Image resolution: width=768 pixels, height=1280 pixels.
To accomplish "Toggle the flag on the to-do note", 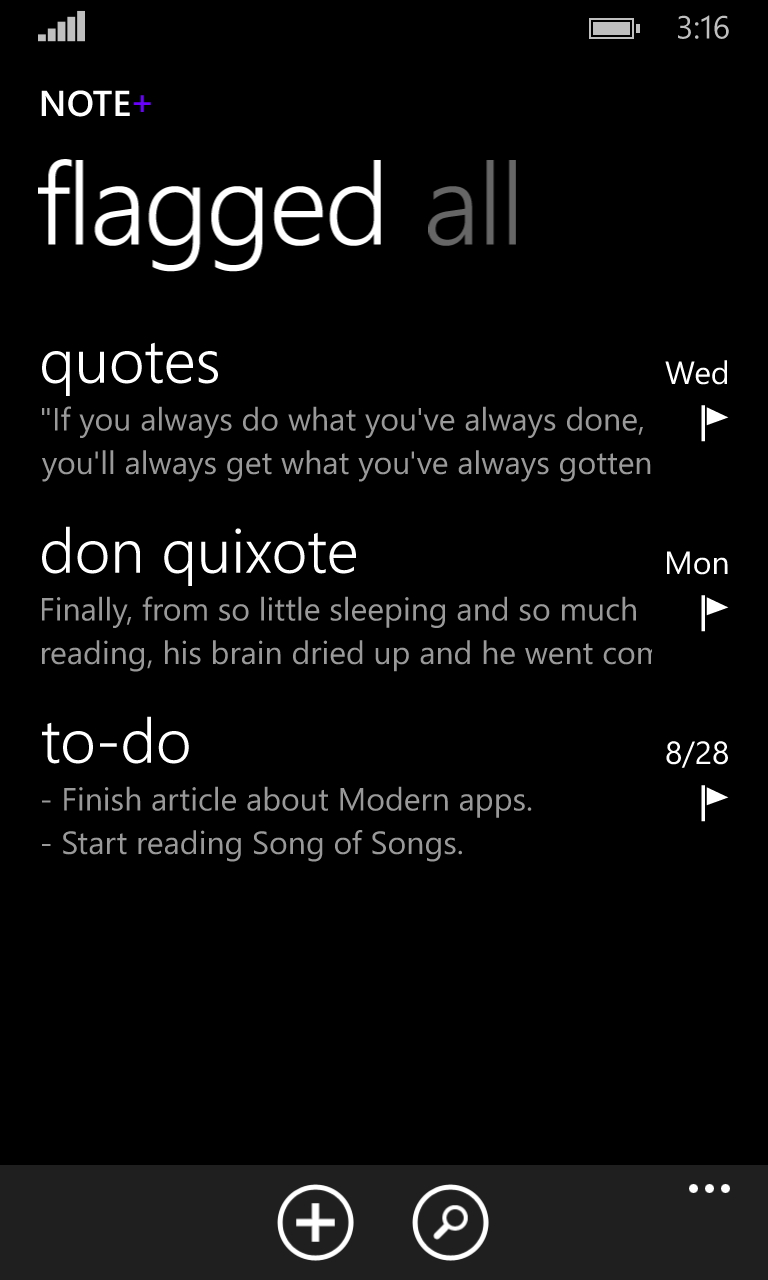I will click(713, 801).
